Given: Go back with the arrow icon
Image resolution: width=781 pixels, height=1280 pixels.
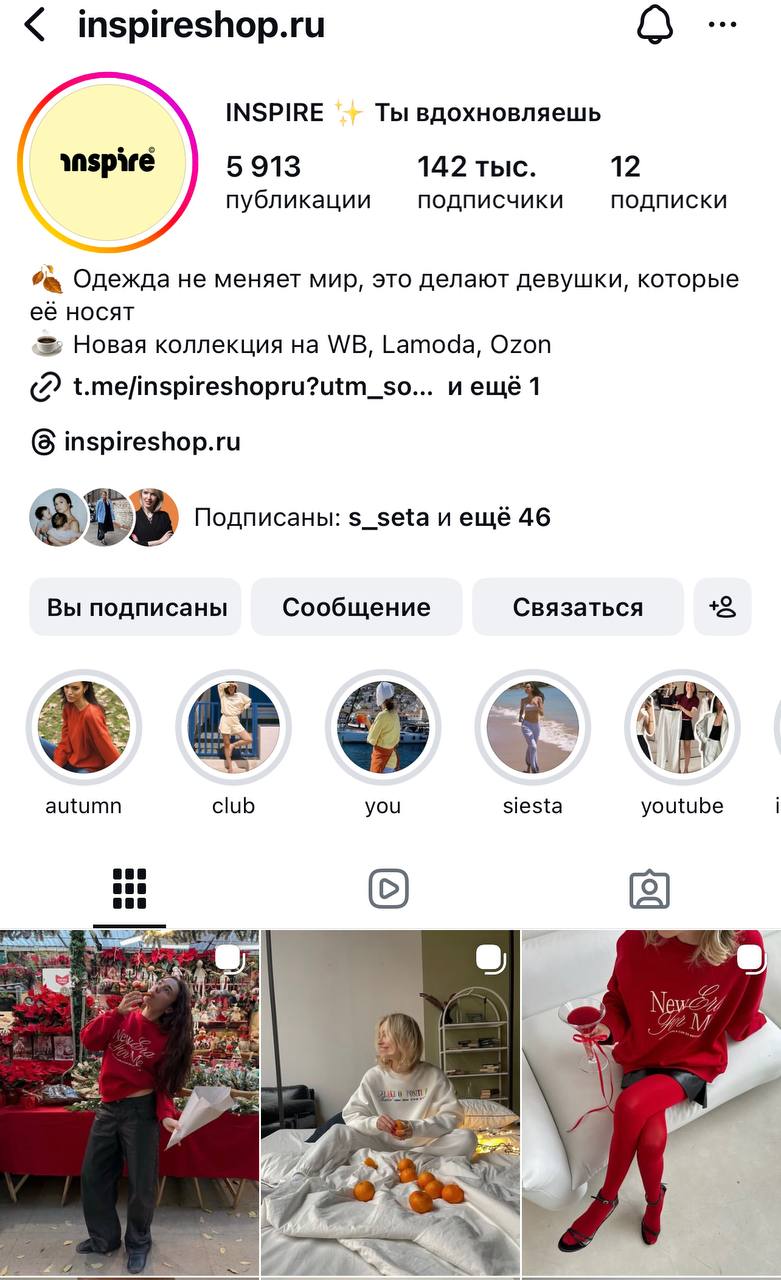Looking at the screenshot, I should click(x=35, y=25).
